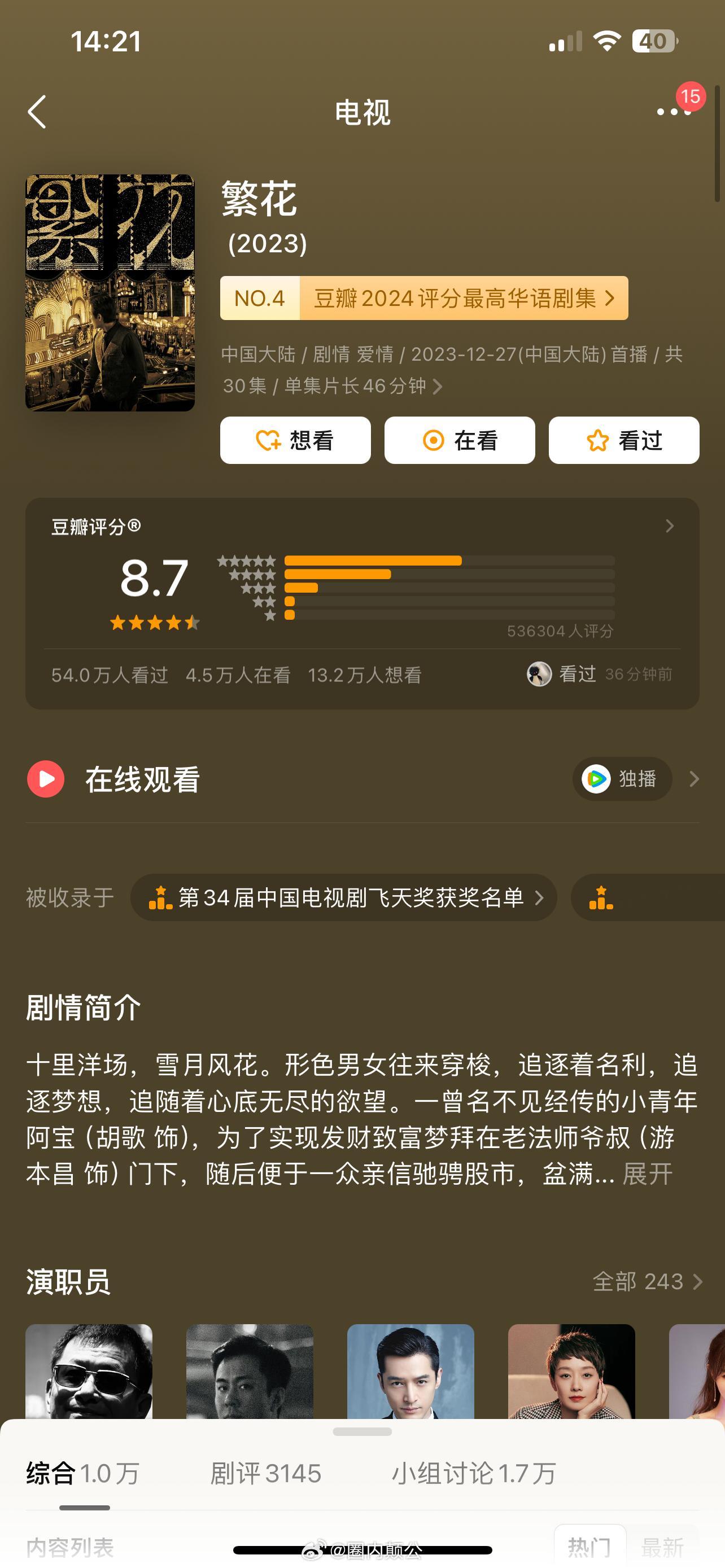725x1568 pixels.
Task: Tap the heart icon on 想看 button
Action: point(268,440)
